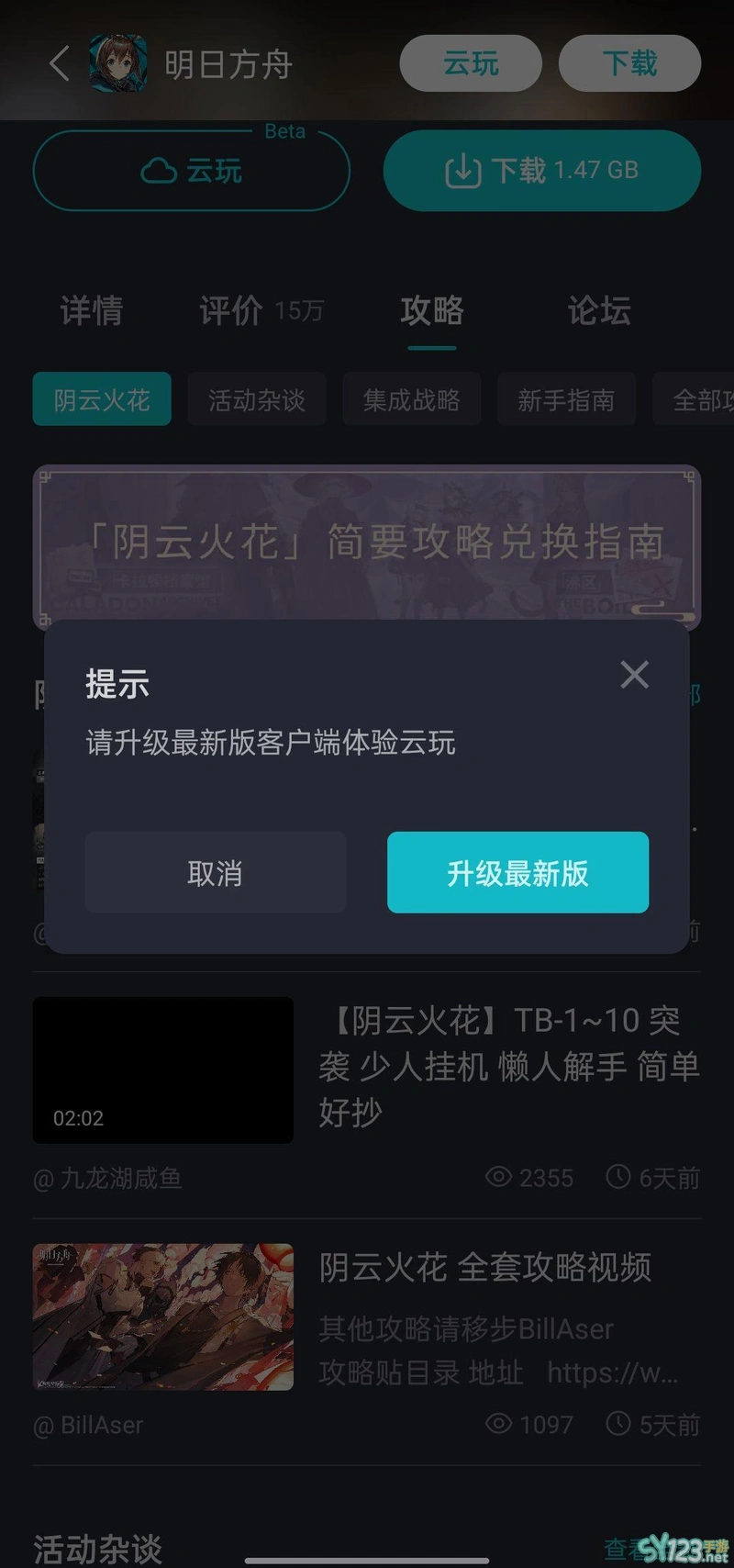Viewport: 734px width, 1568px height.
Task: Open the 「阴云火花」简要攻略兑换指南 banner
Action: tap(367, 543)
